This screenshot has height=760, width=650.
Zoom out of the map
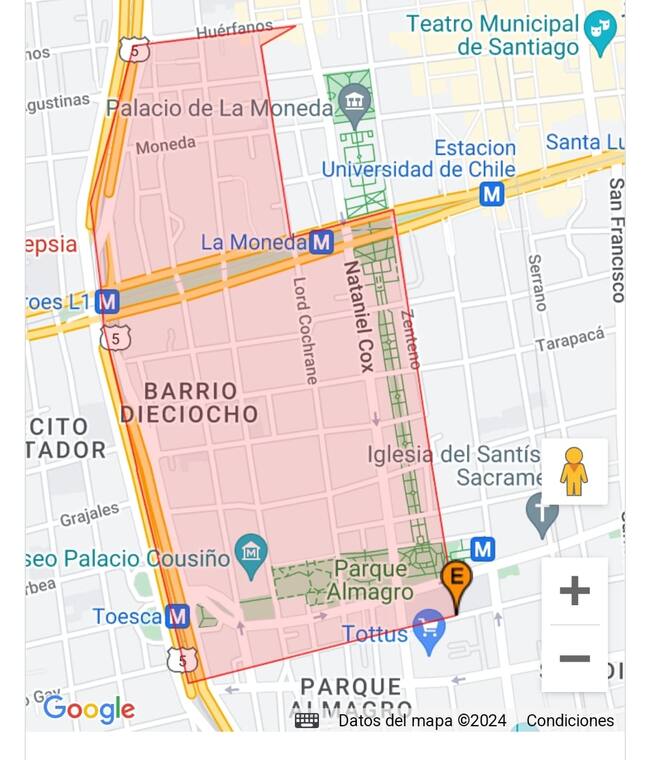tap(574, 659)
